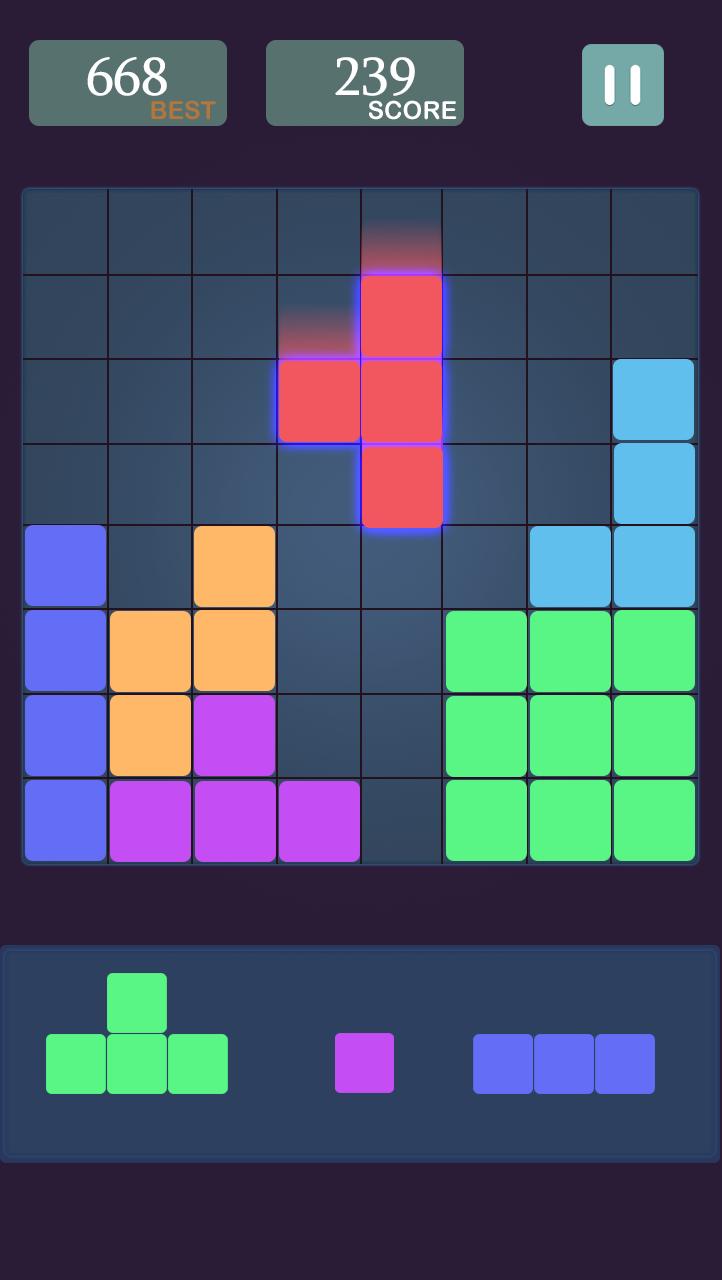This screenshot has height=1280, width=722.
Task: Select the blue three-block line piece
Action: point(563,1064)
